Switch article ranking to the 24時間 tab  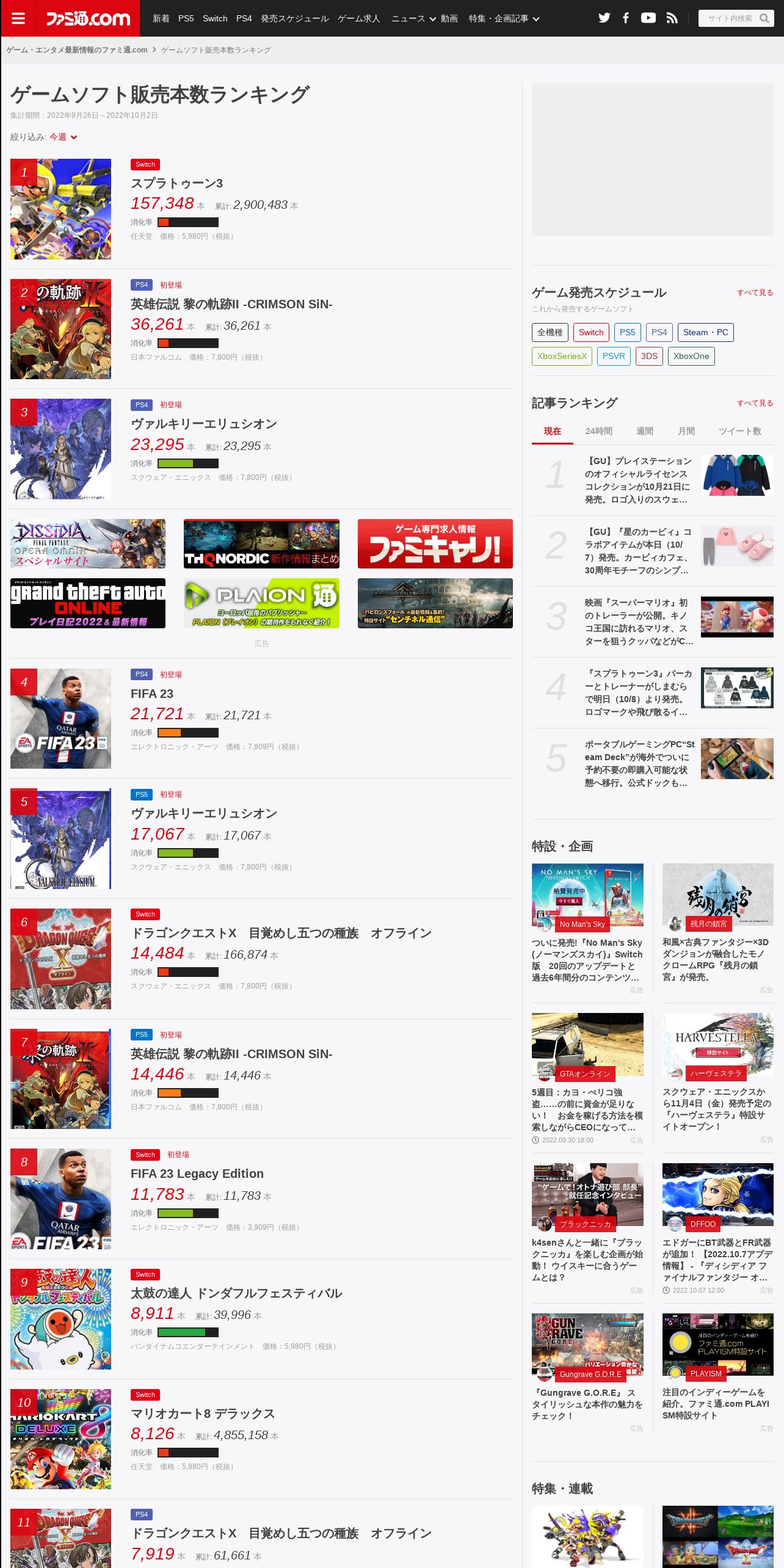(598, 431)
